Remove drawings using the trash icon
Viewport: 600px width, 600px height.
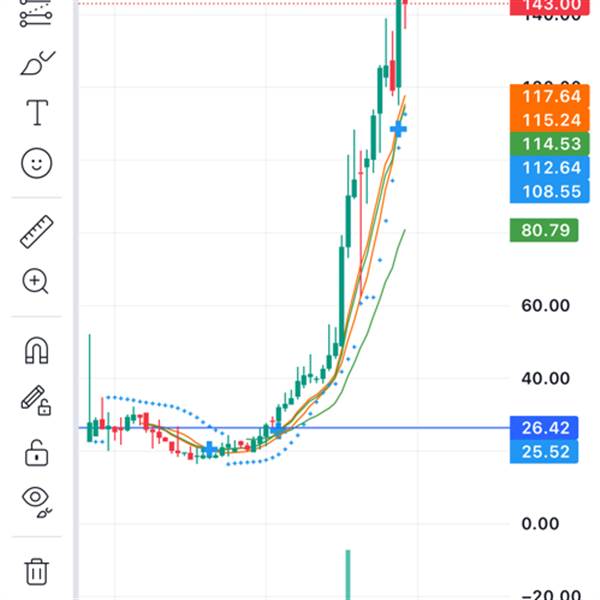[37, 571]
